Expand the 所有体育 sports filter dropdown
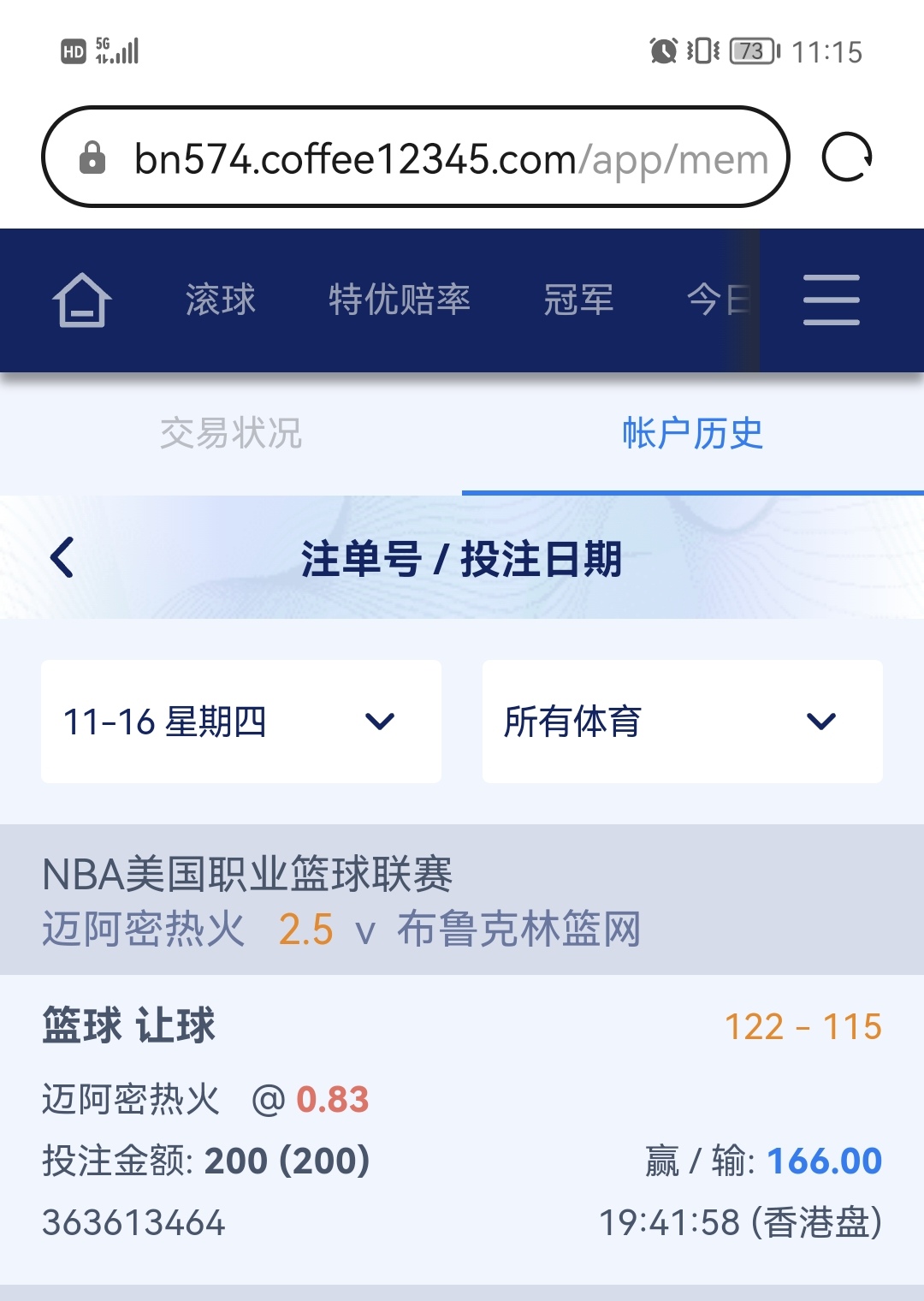The width and height of the screenshot is (924, 1301). 682,722
